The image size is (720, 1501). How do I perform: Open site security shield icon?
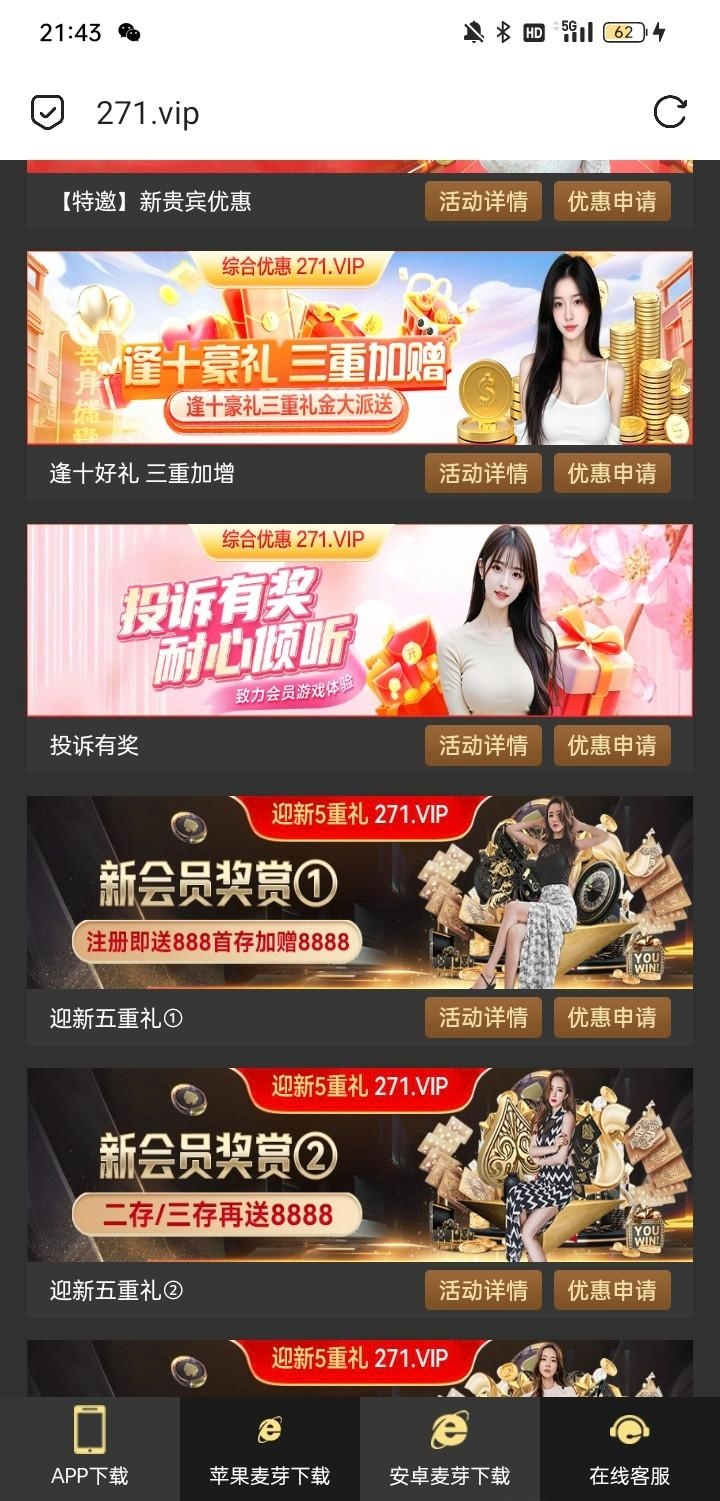coord(47,112)
